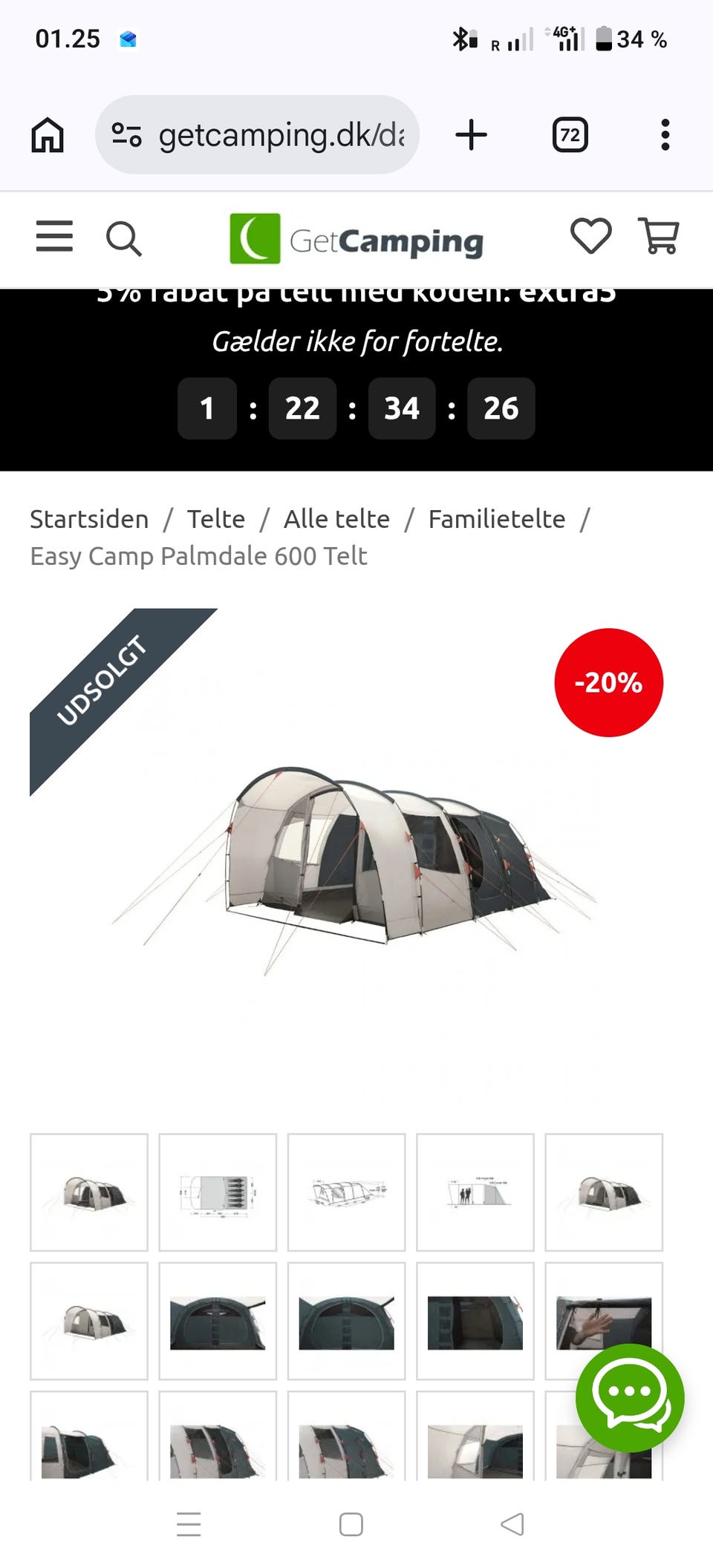Tap the address bar URL field

click(282, 134)
